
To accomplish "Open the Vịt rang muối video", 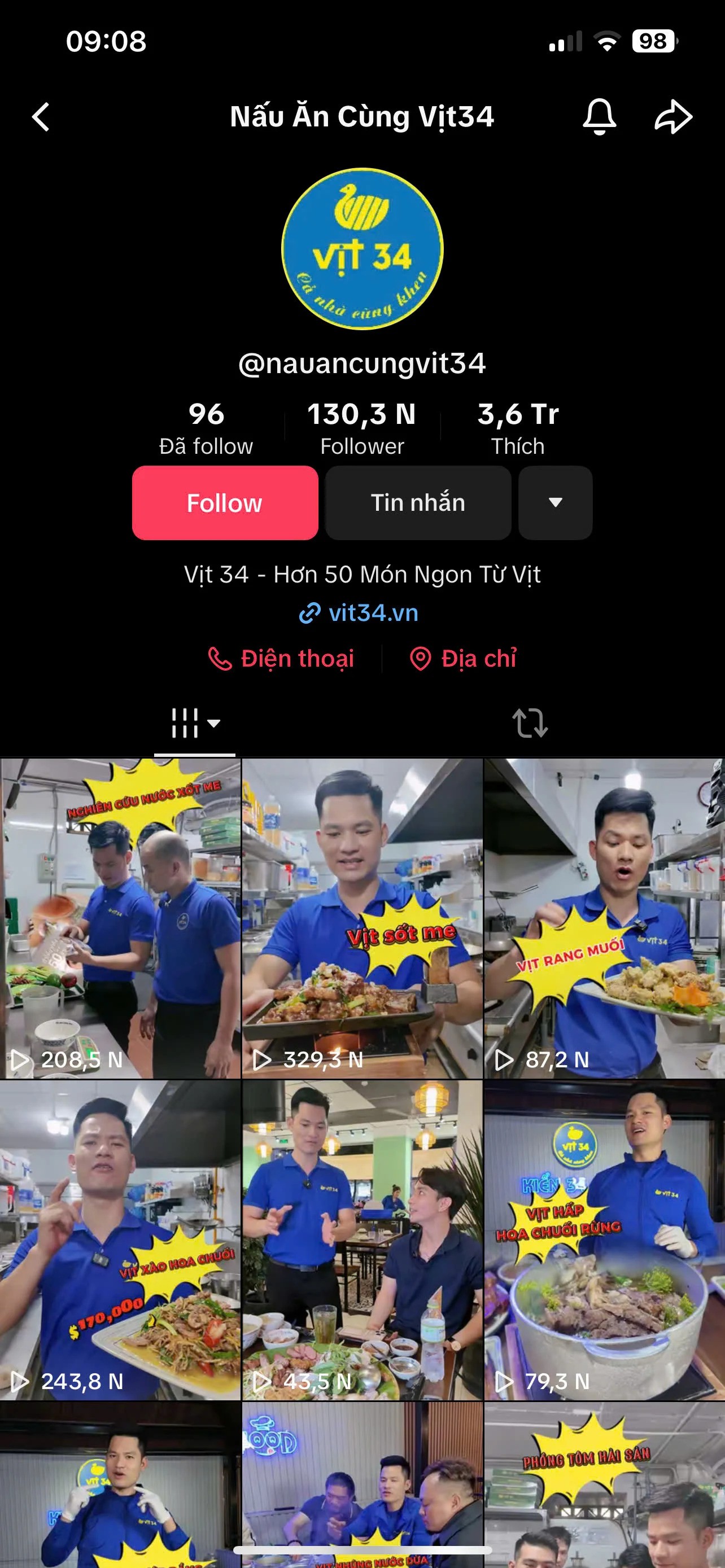I will tap(604, 918).
